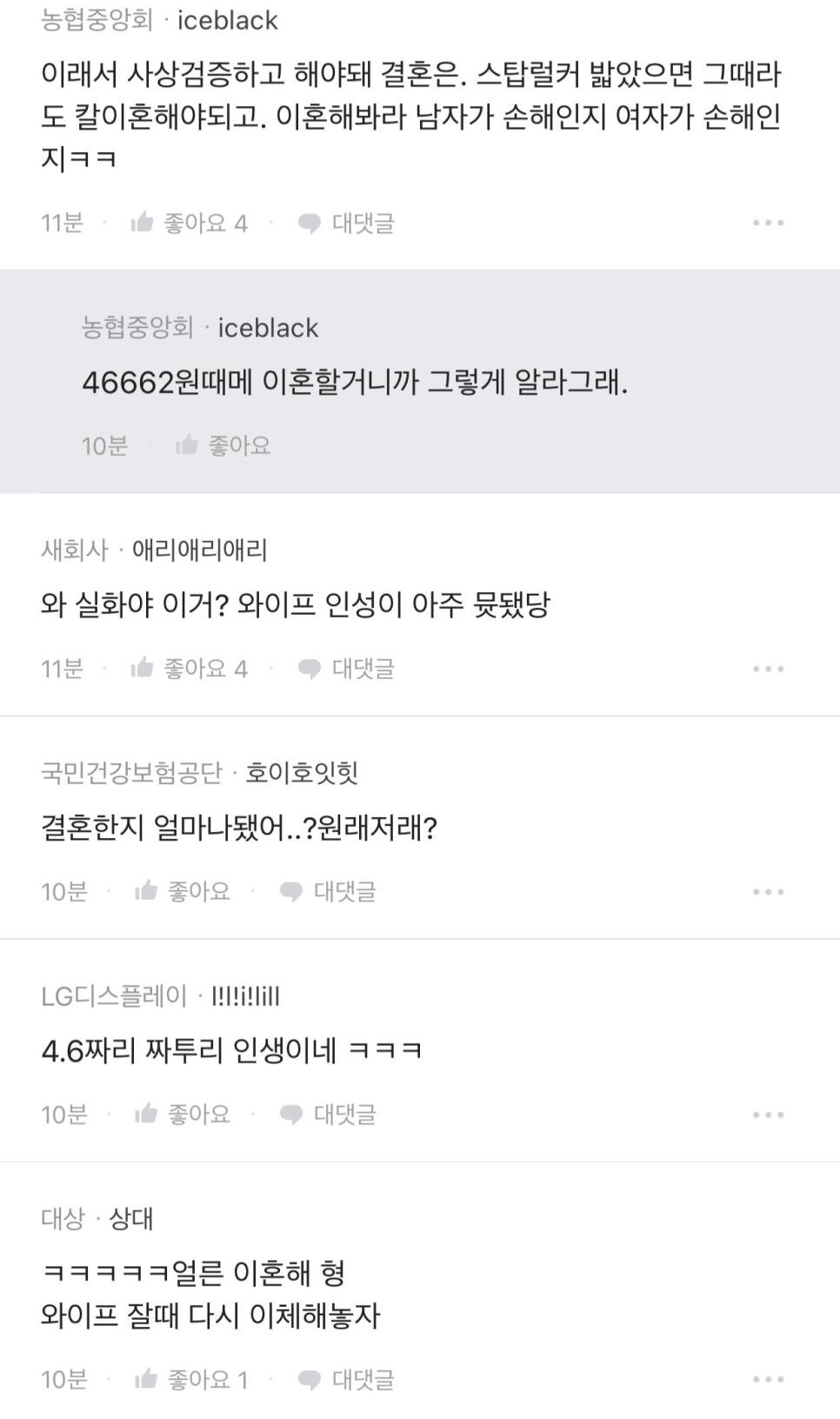Reply to 호이호잇힛's comment
The width and height of the screenshot is (840, 1419).
pyautogui.click(x=328, y=891)
